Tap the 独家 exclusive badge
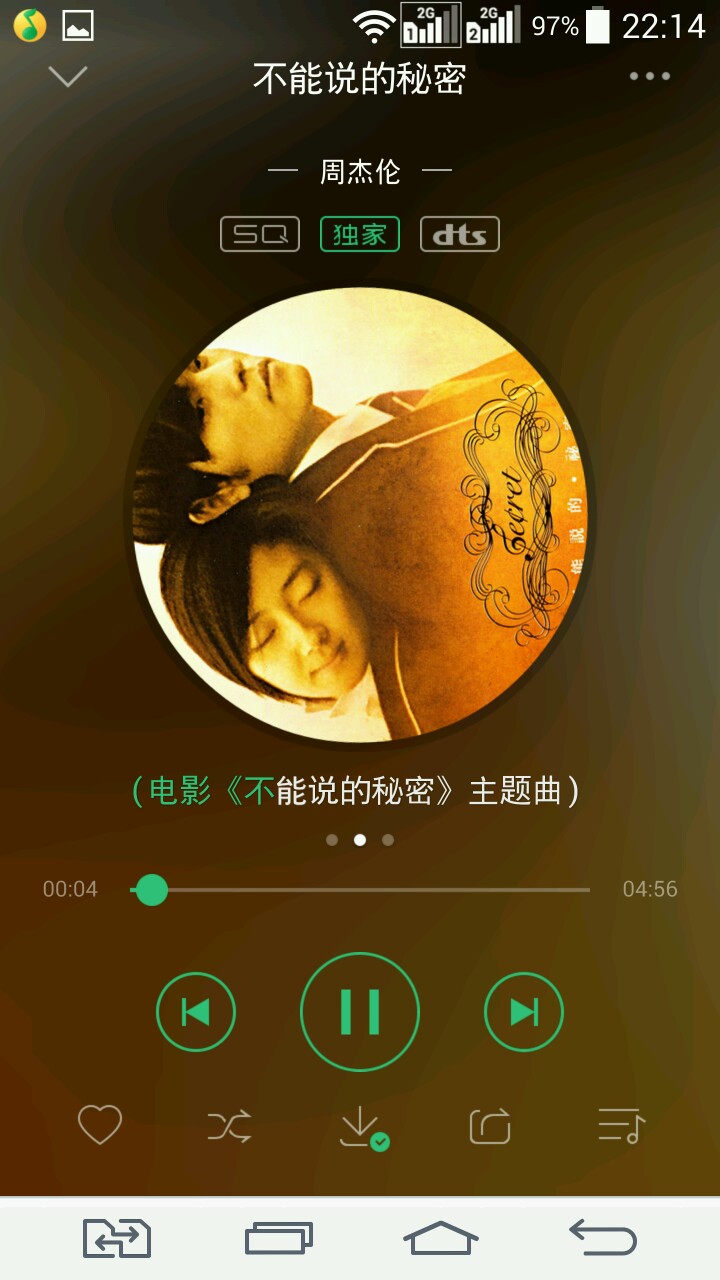This screenshot has height=1280, width=720. [360, 235]
